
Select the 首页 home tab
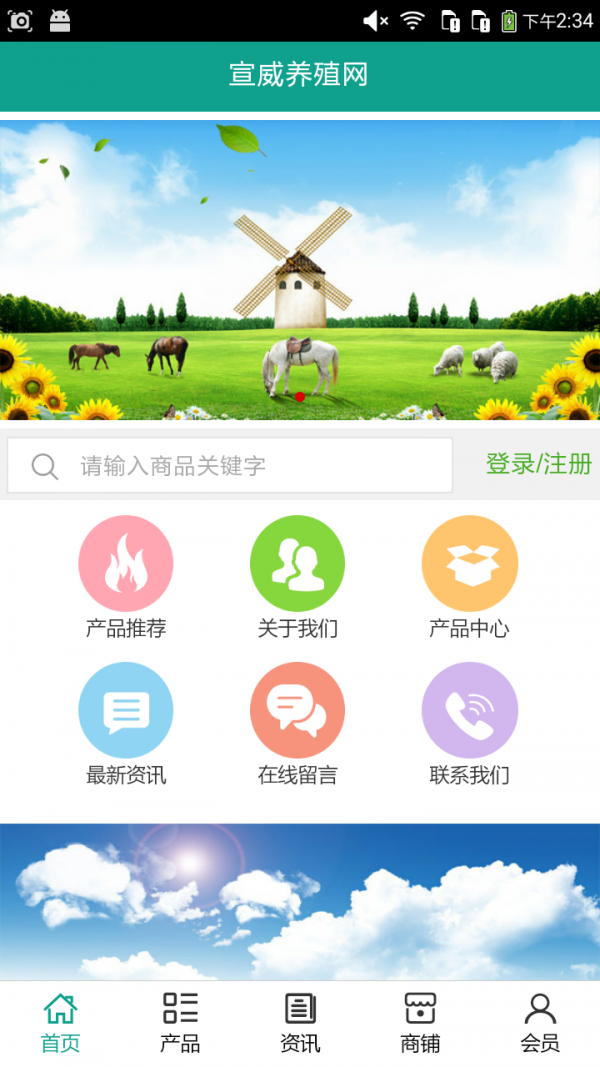[x=60, y=1023]
